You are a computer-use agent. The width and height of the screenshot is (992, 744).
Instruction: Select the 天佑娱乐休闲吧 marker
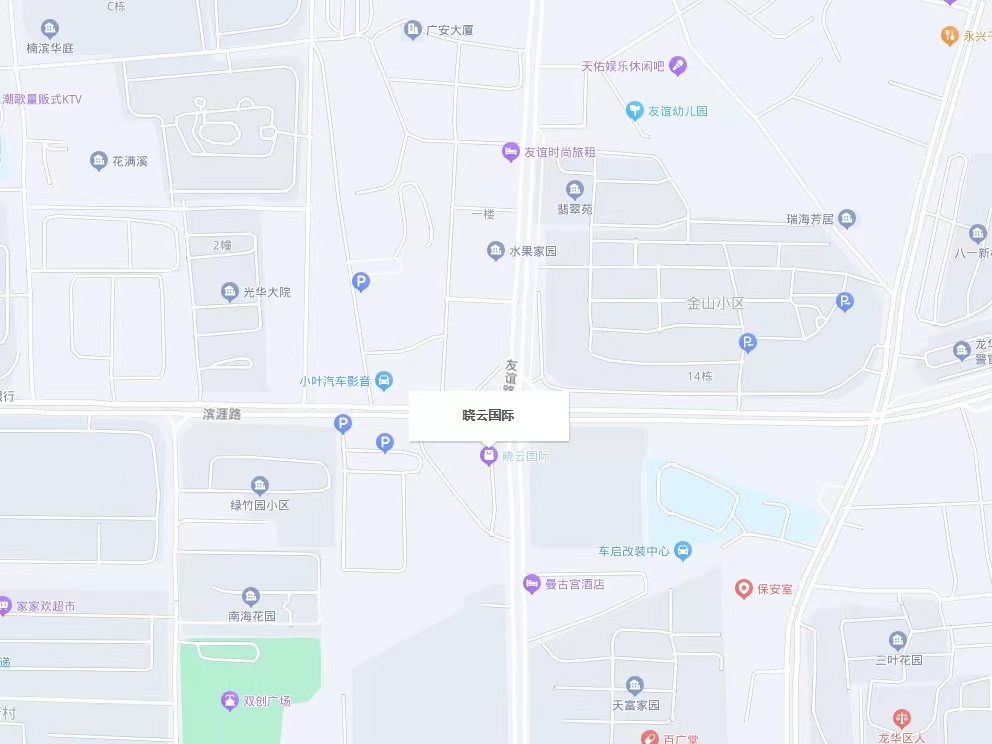[678, 67]
